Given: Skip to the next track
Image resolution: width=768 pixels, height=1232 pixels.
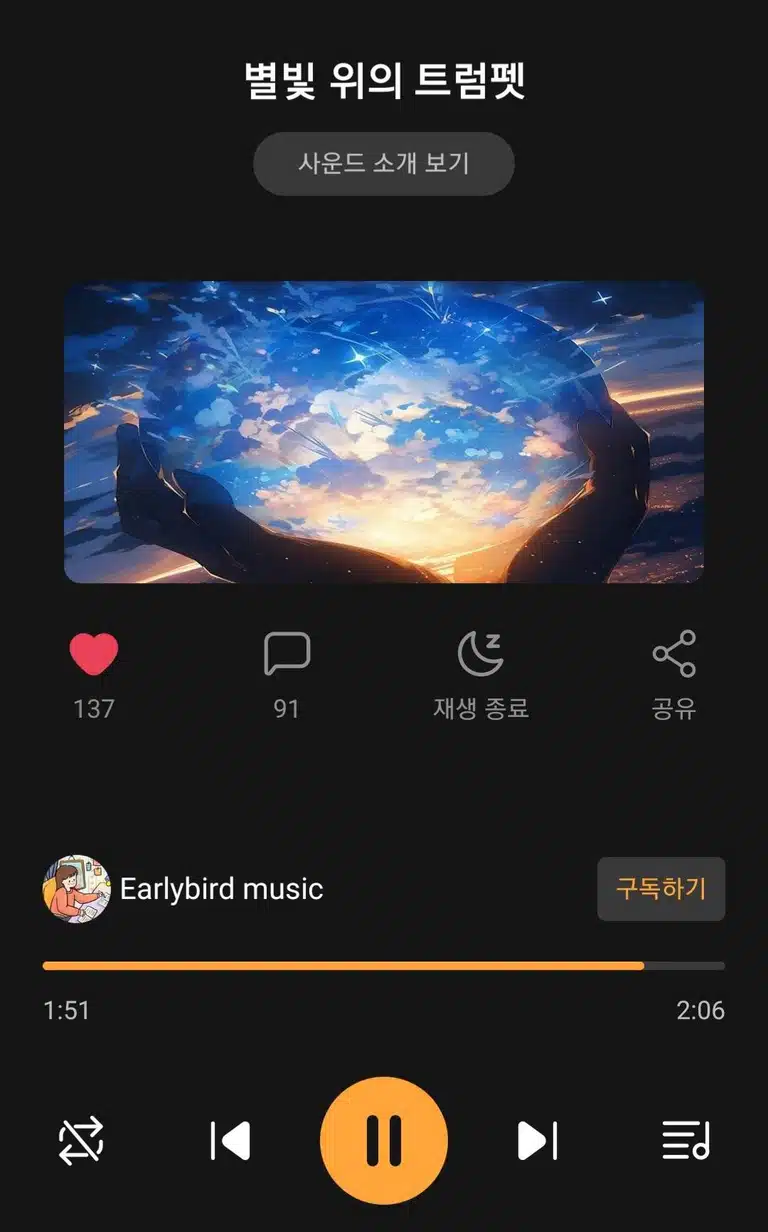Looking at the screenshot, I should tap(537, 1141).
